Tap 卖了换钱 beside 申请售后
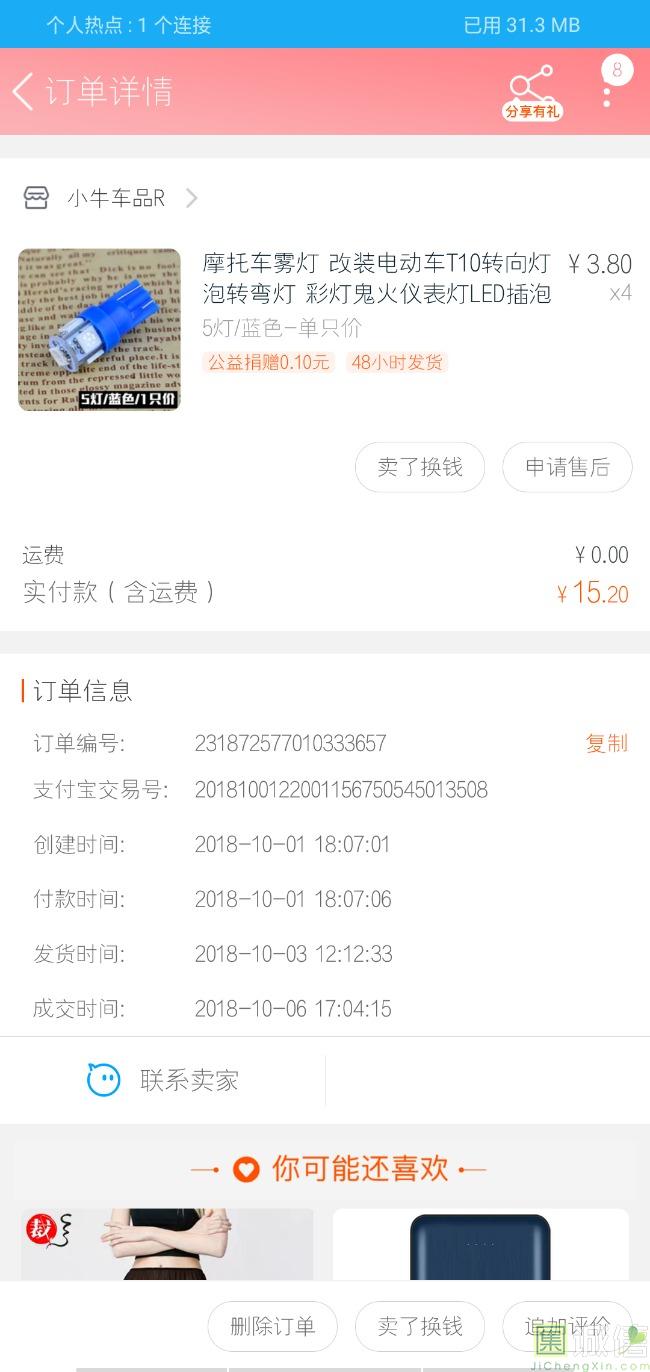650x1372 pixels. [x=420, y=467]
